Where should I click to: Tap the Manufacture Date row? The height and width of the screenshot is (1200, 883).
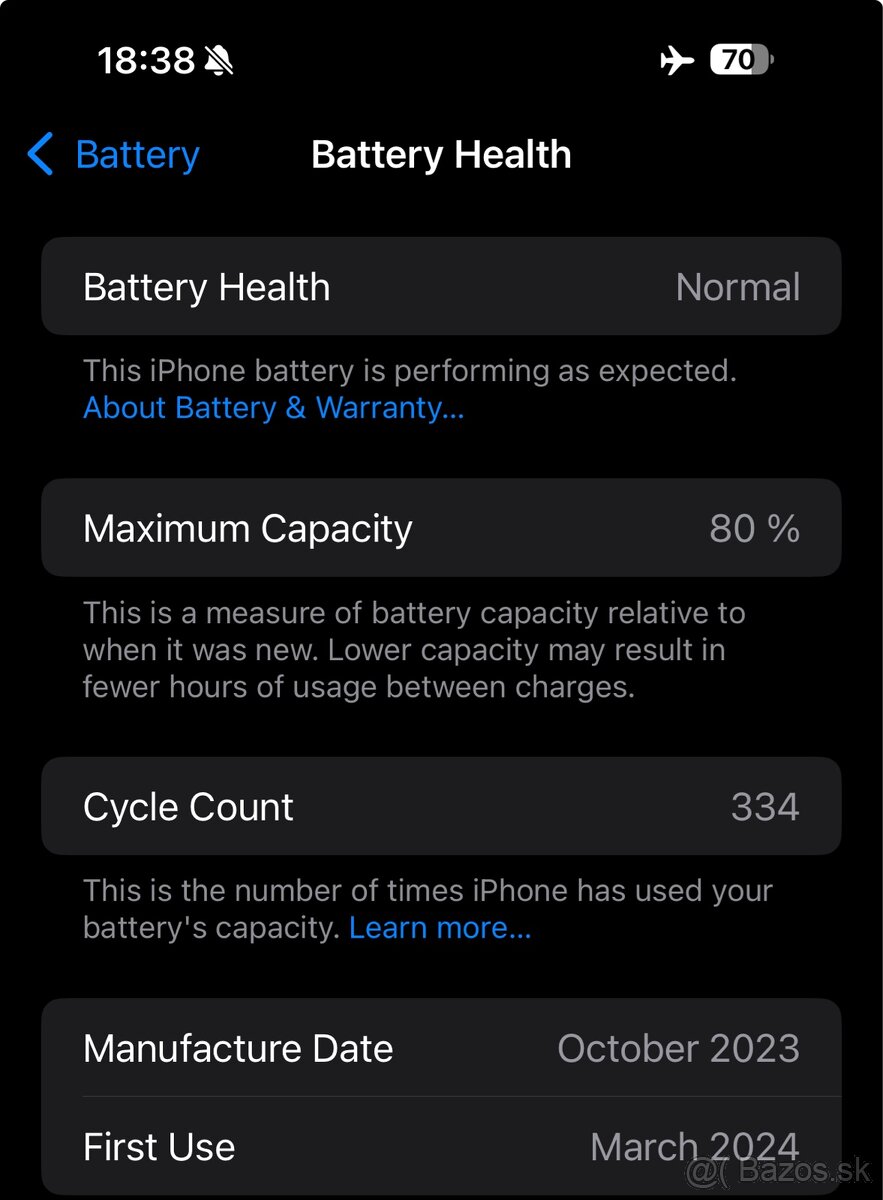[441, 1048]
